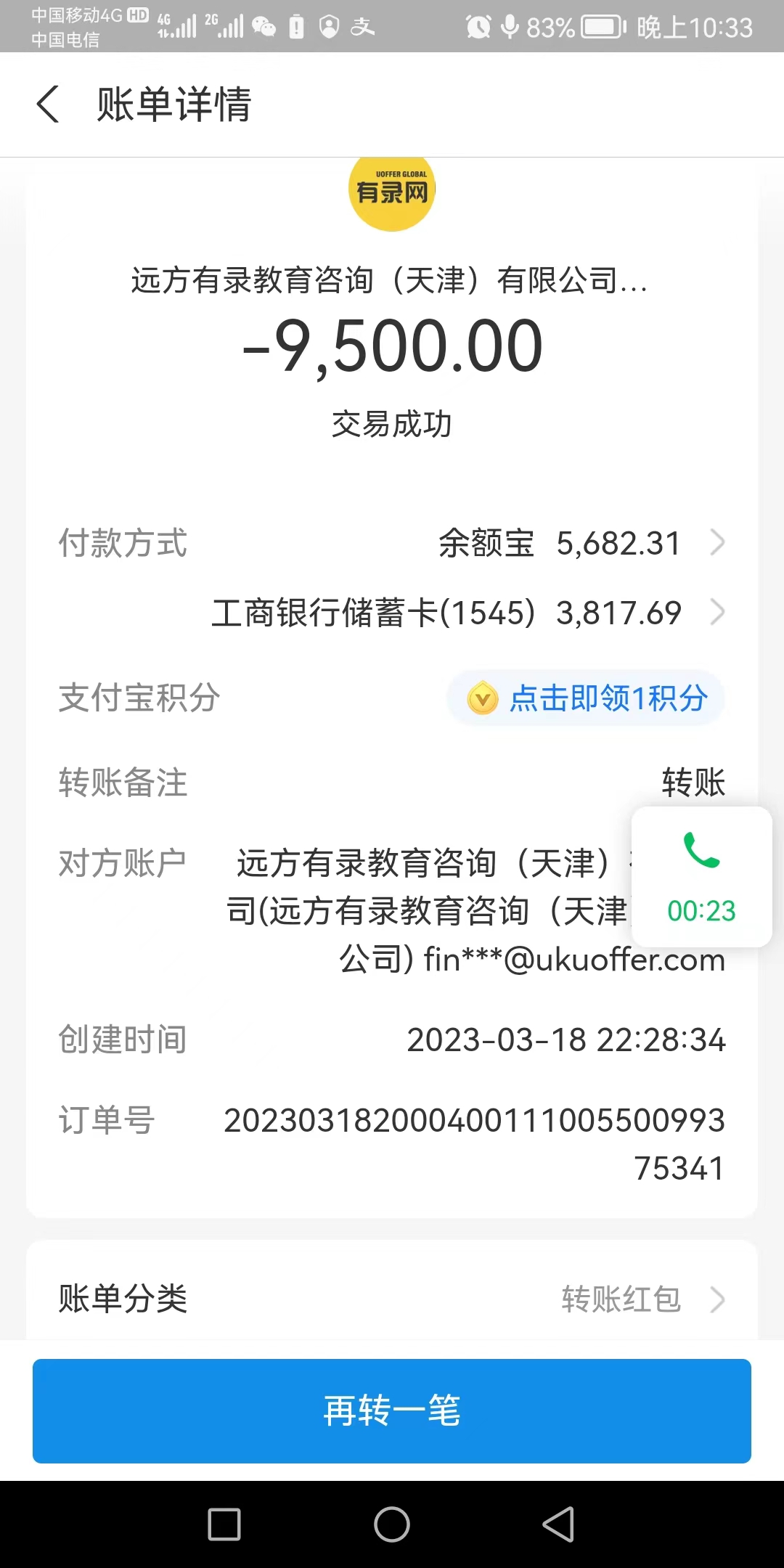Open the 余额宝 5,682.31 payment detail

pos(581,543)
